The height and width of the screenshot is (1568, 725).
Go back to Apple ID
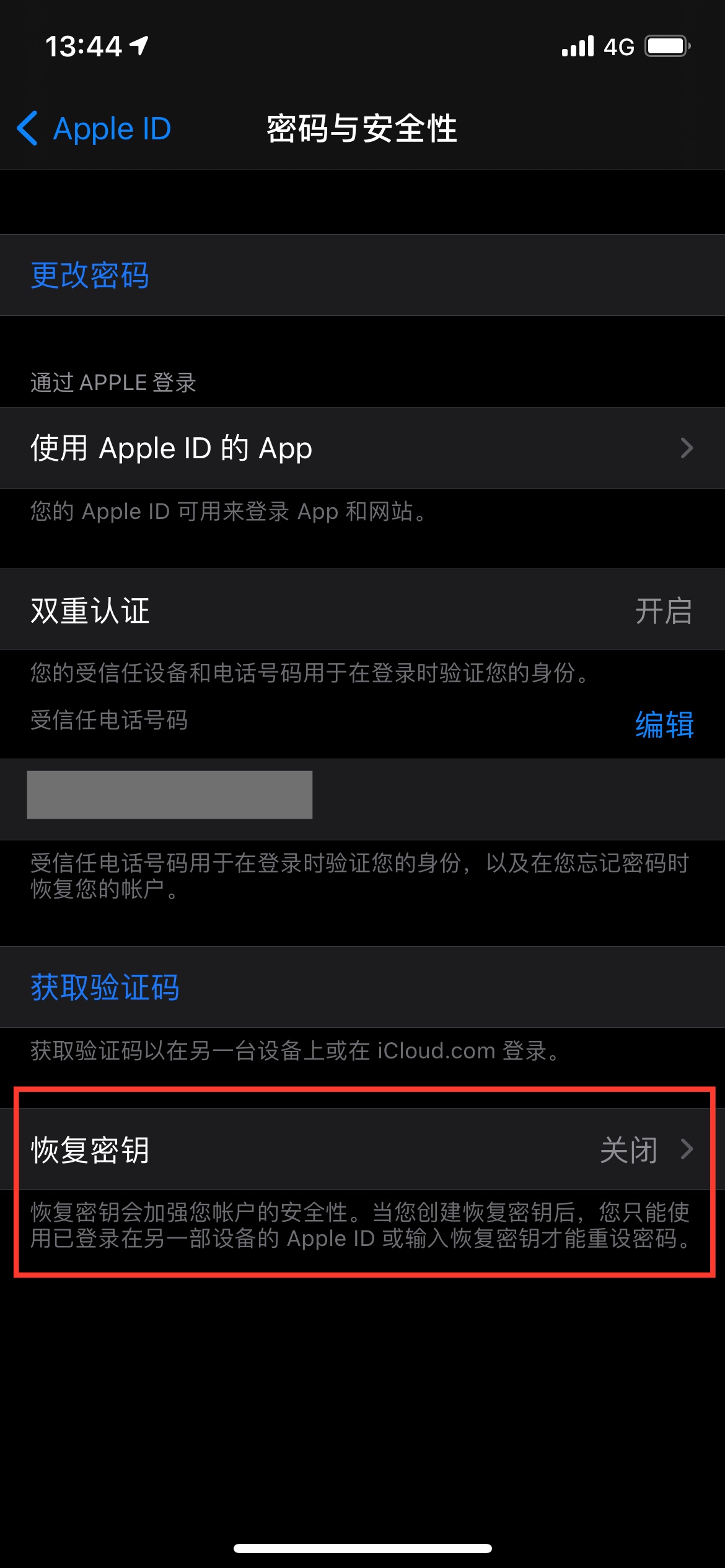pos(94,129)
